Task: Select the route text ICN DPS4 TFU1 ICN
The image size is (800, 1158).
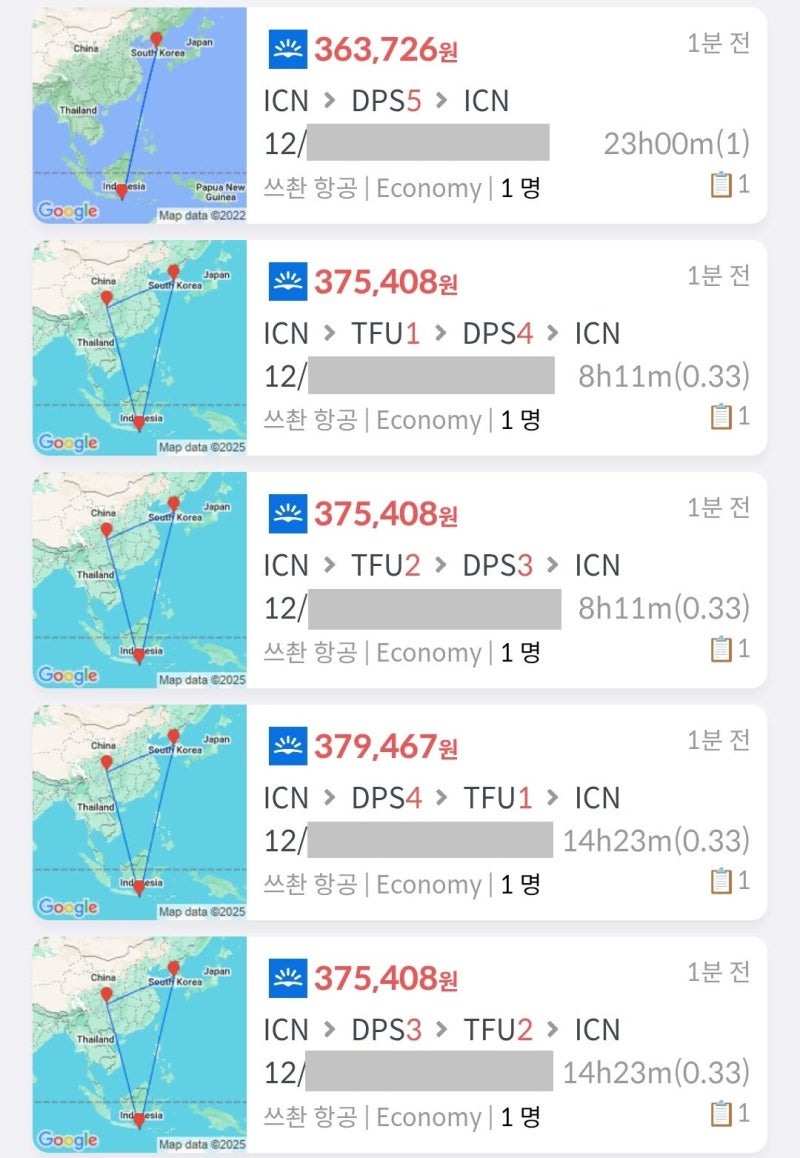Action: 440,798
